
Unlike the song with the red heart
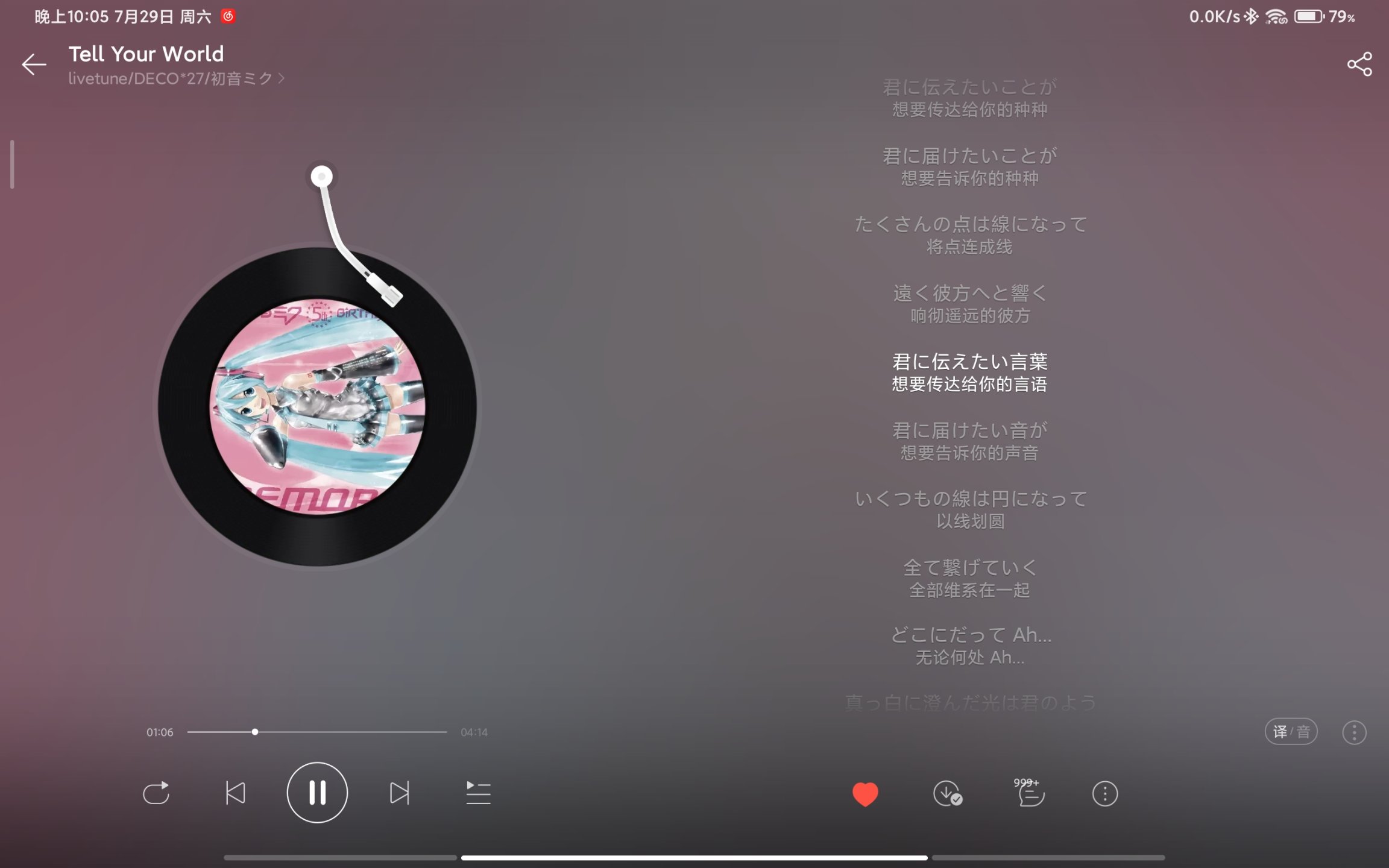[x=865, y=794]
